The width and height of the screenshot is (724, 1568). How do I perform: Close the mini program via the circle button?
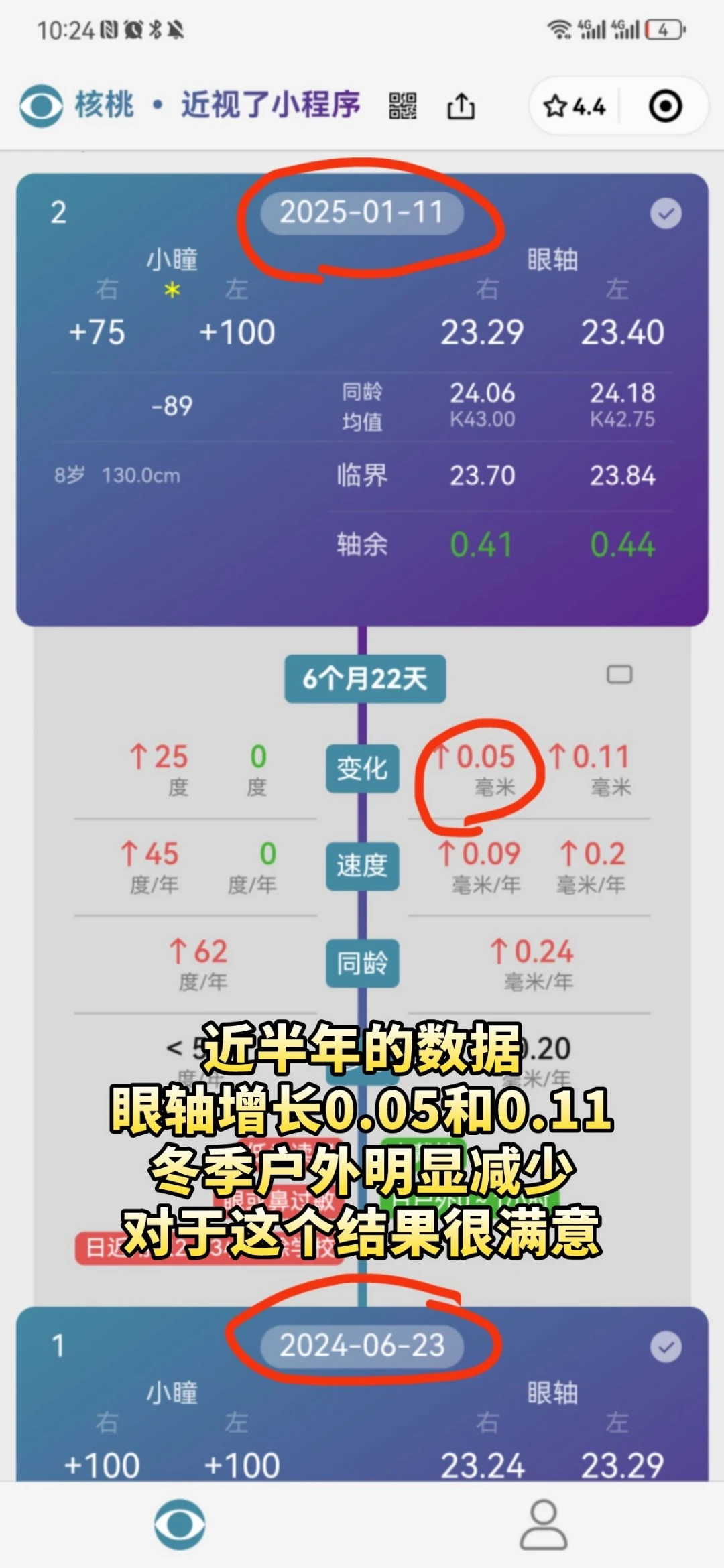point(665,107)
